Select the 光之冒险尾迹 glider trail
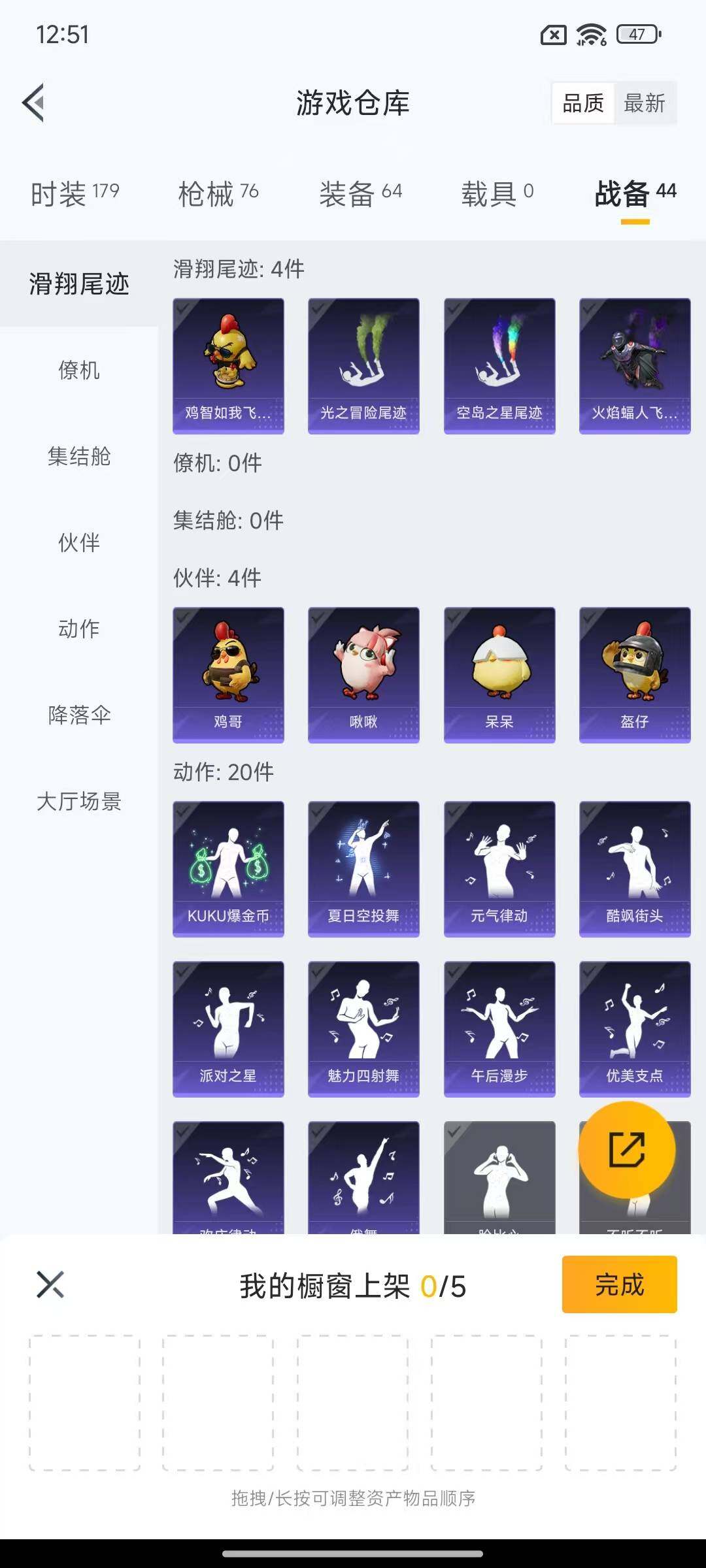 [363, 365]
